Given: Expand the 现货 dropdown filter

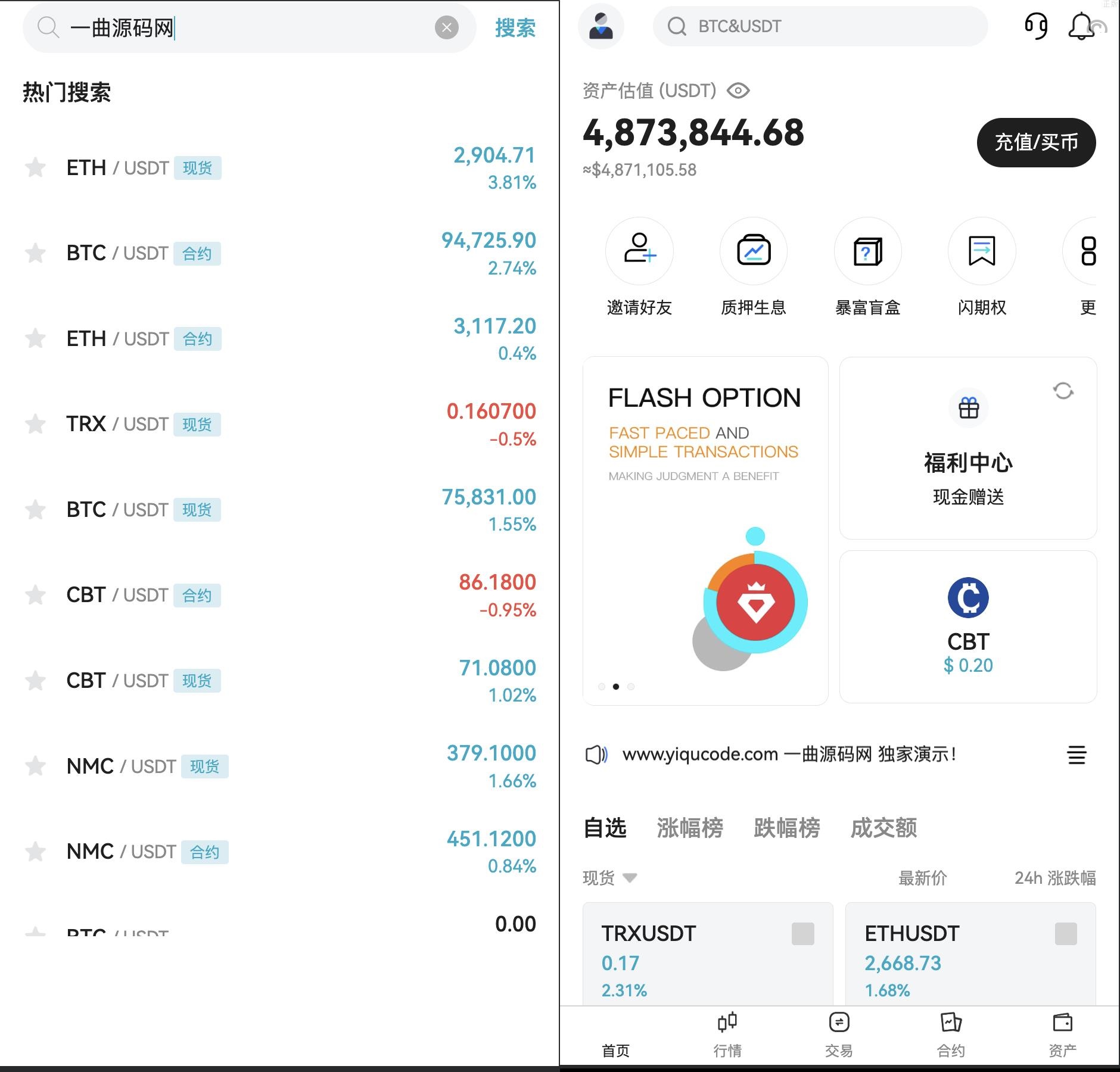Looking at the screenshot, I should point(610,878).
